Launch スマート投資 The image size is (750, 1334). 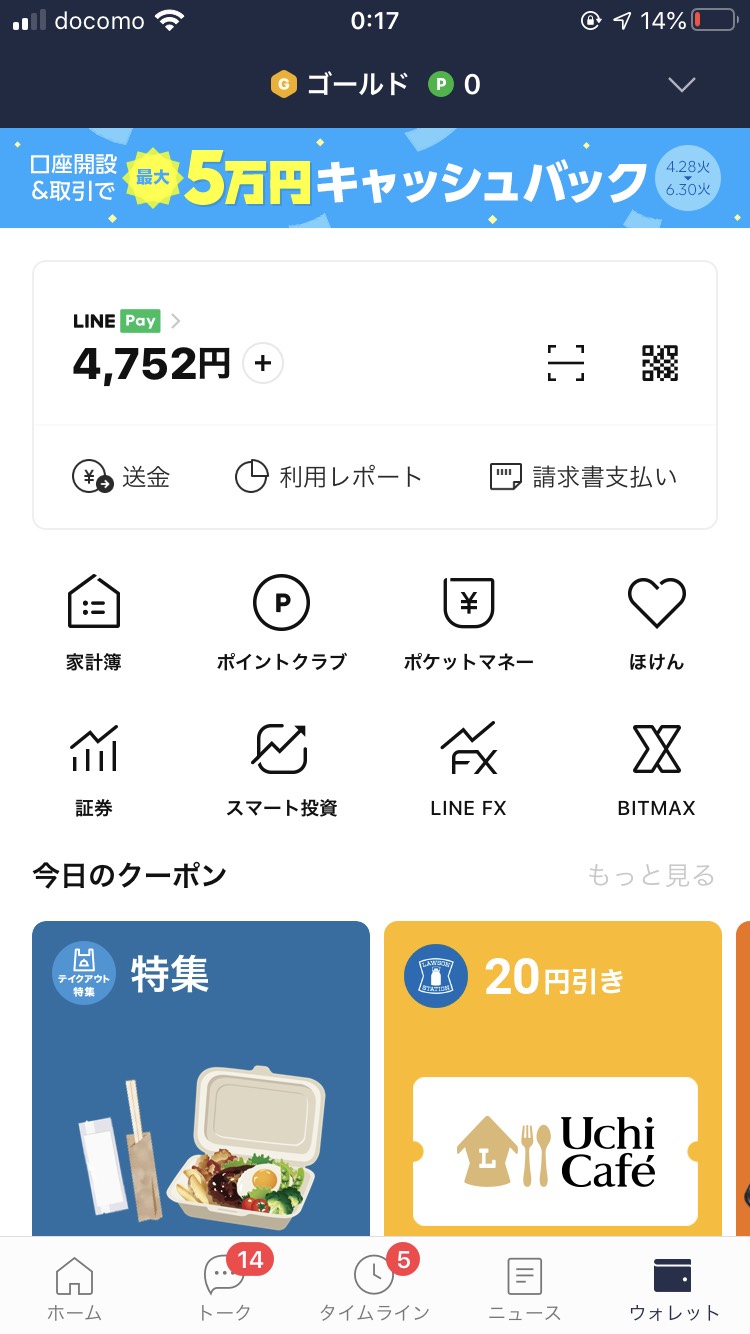pos(281,768)
